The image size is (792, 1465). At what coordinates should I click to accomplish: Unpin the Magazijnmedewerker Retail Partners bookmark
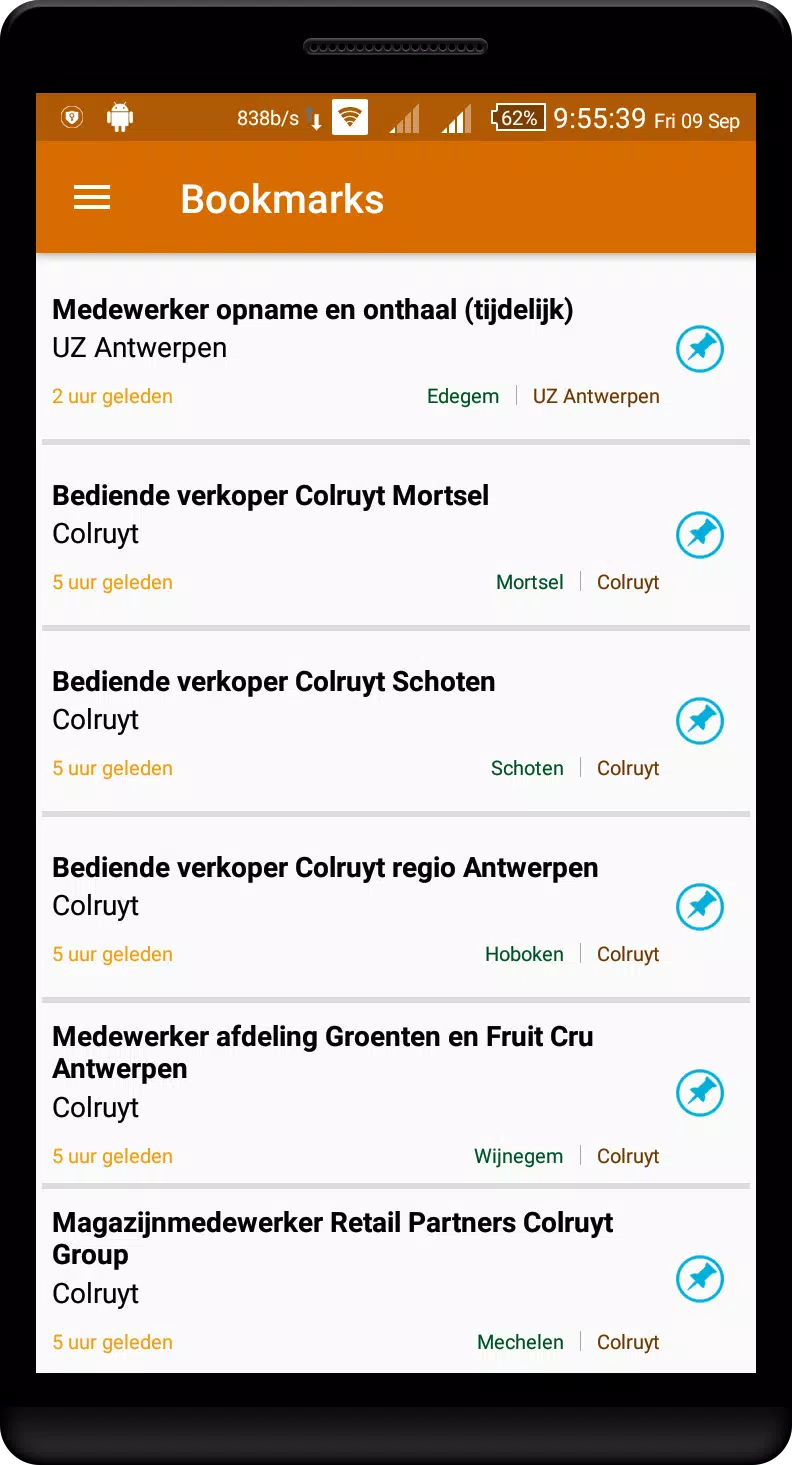coord(700,1279)
